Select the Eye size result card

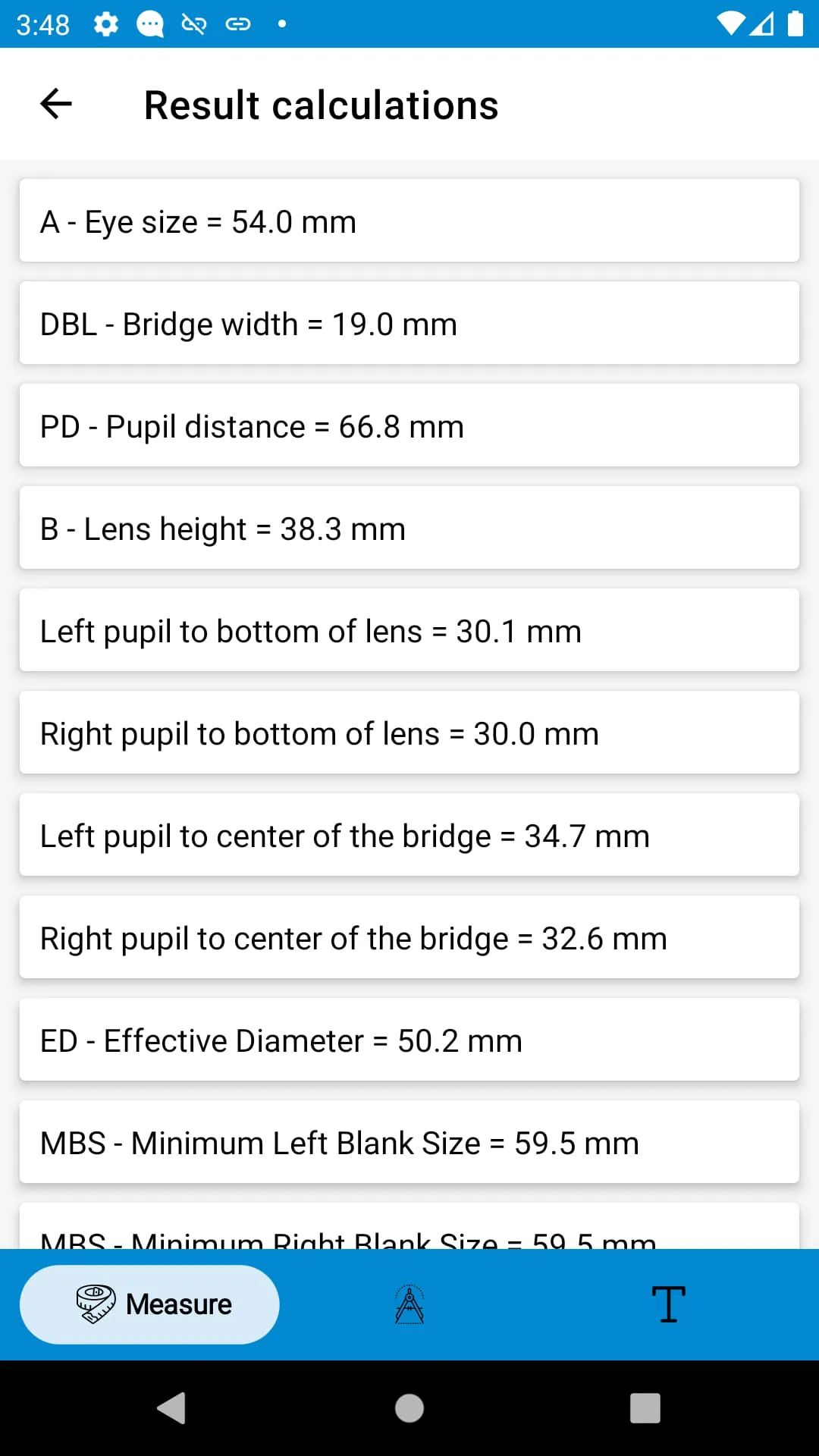pyautogui.click(x=409, y=221)
